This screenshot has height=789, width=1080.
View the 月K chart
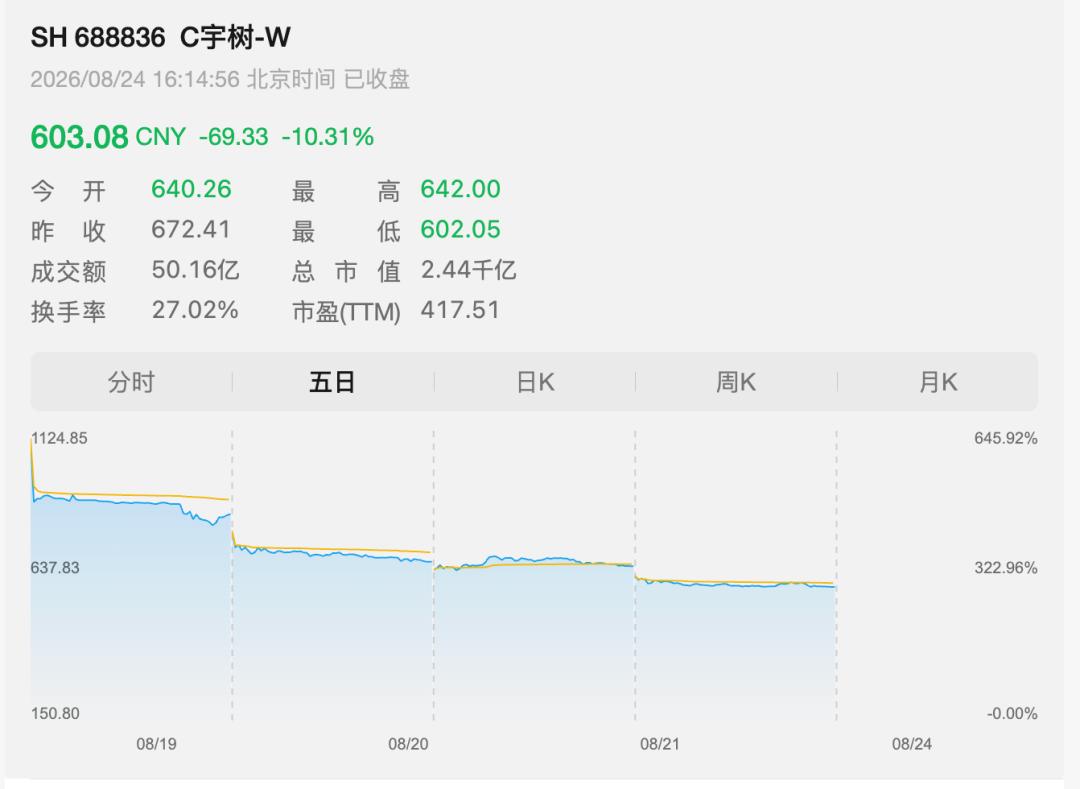click(x=937, y=382)
